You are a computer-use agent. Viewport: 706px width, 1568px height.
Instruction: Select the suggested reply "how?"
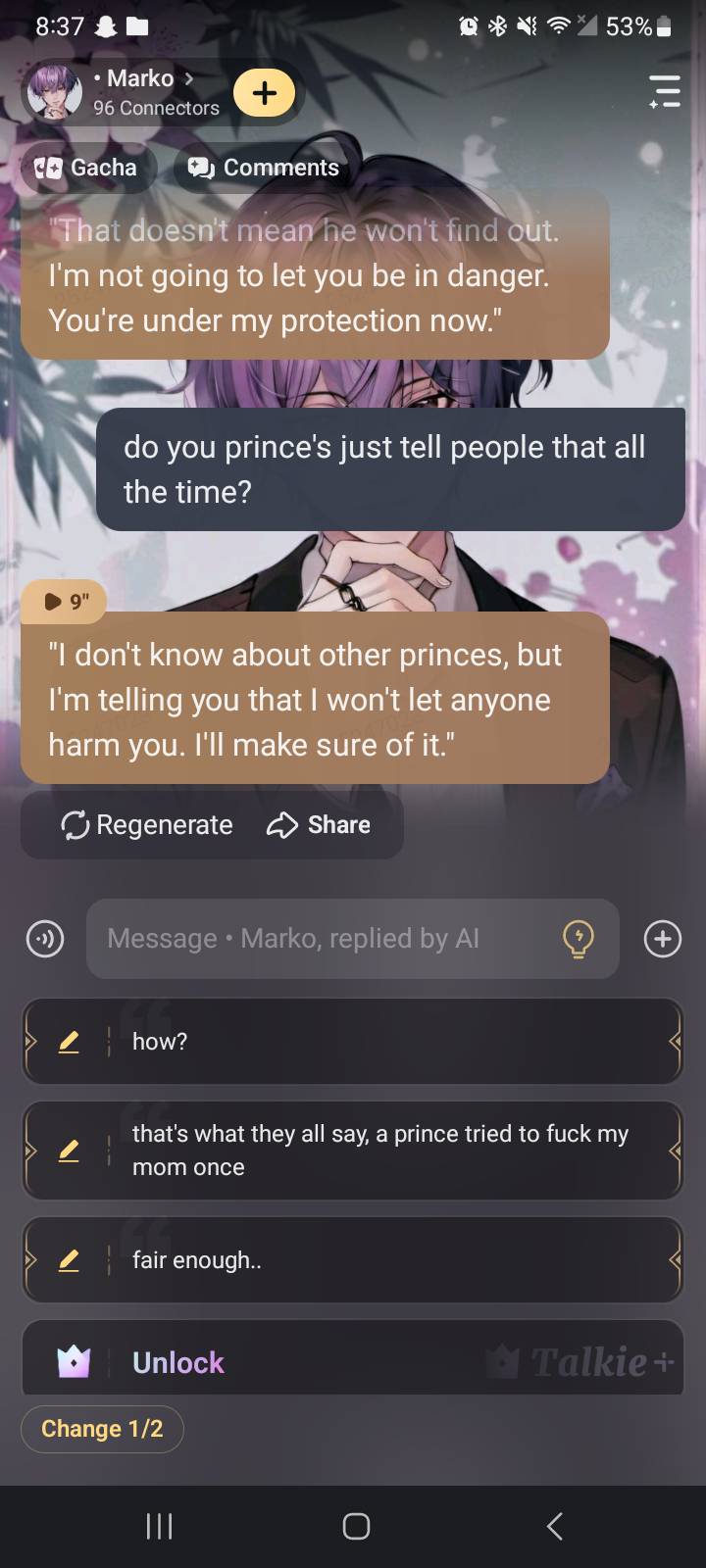click(392, 1041)
